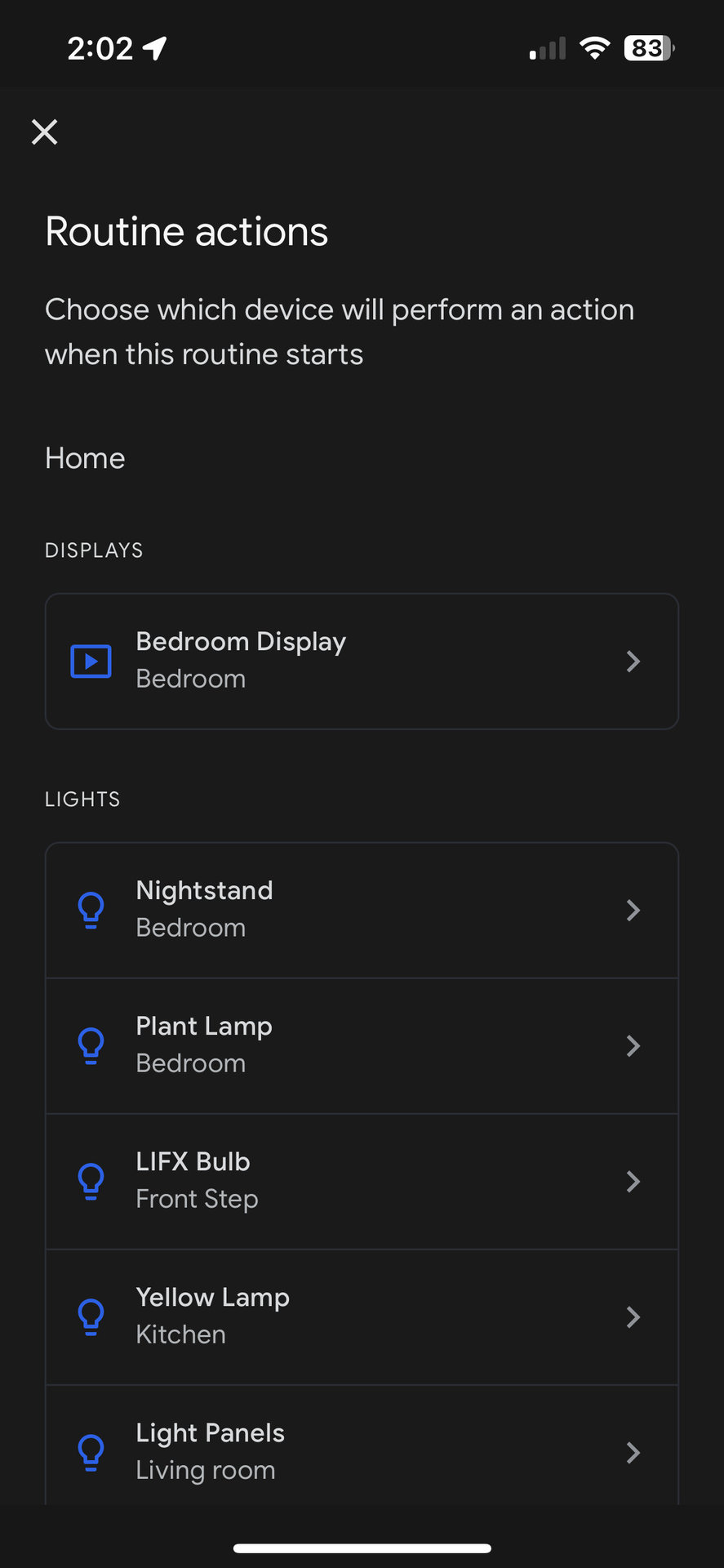
Task: Select Light Panels in Living room
Action: point(362,1450)
